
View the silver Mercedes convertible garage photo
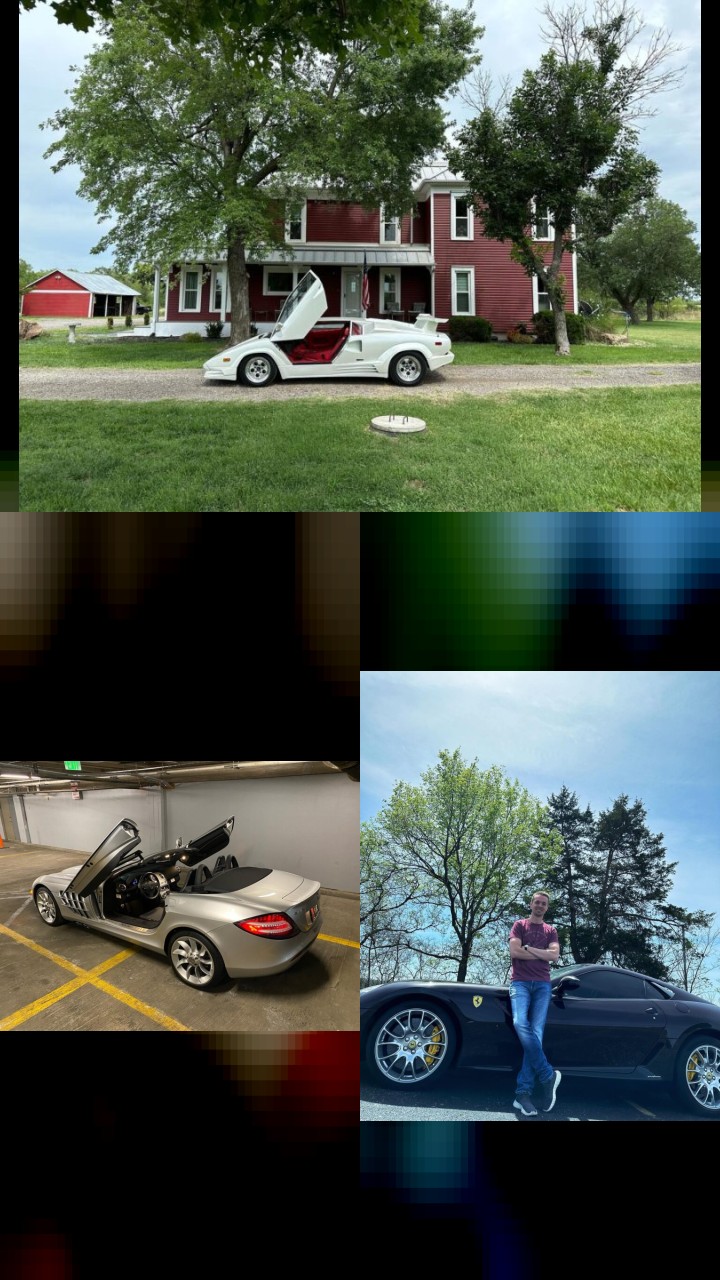coord(180,896)
